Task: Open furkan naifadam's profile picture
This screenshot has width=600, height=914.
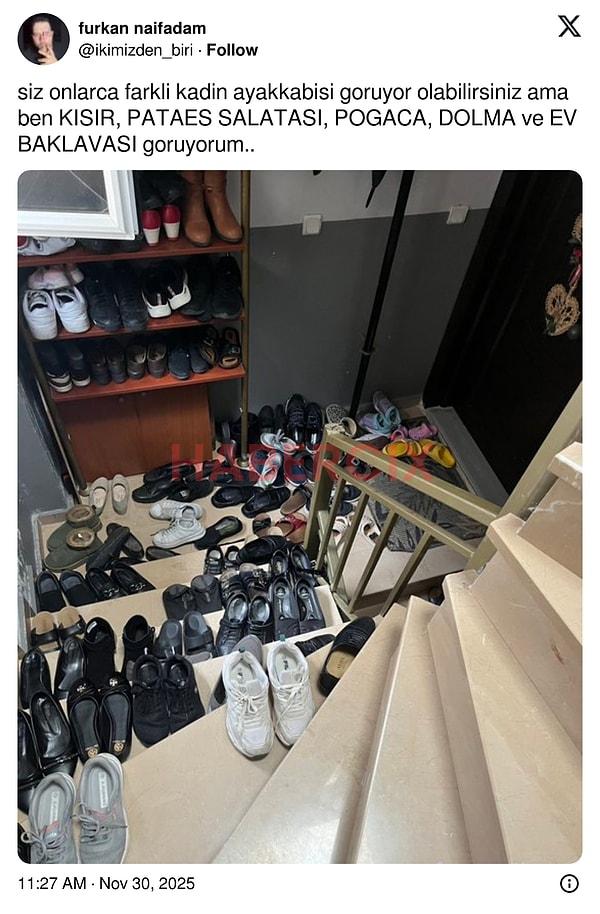Action: click(x=43, y=39)
